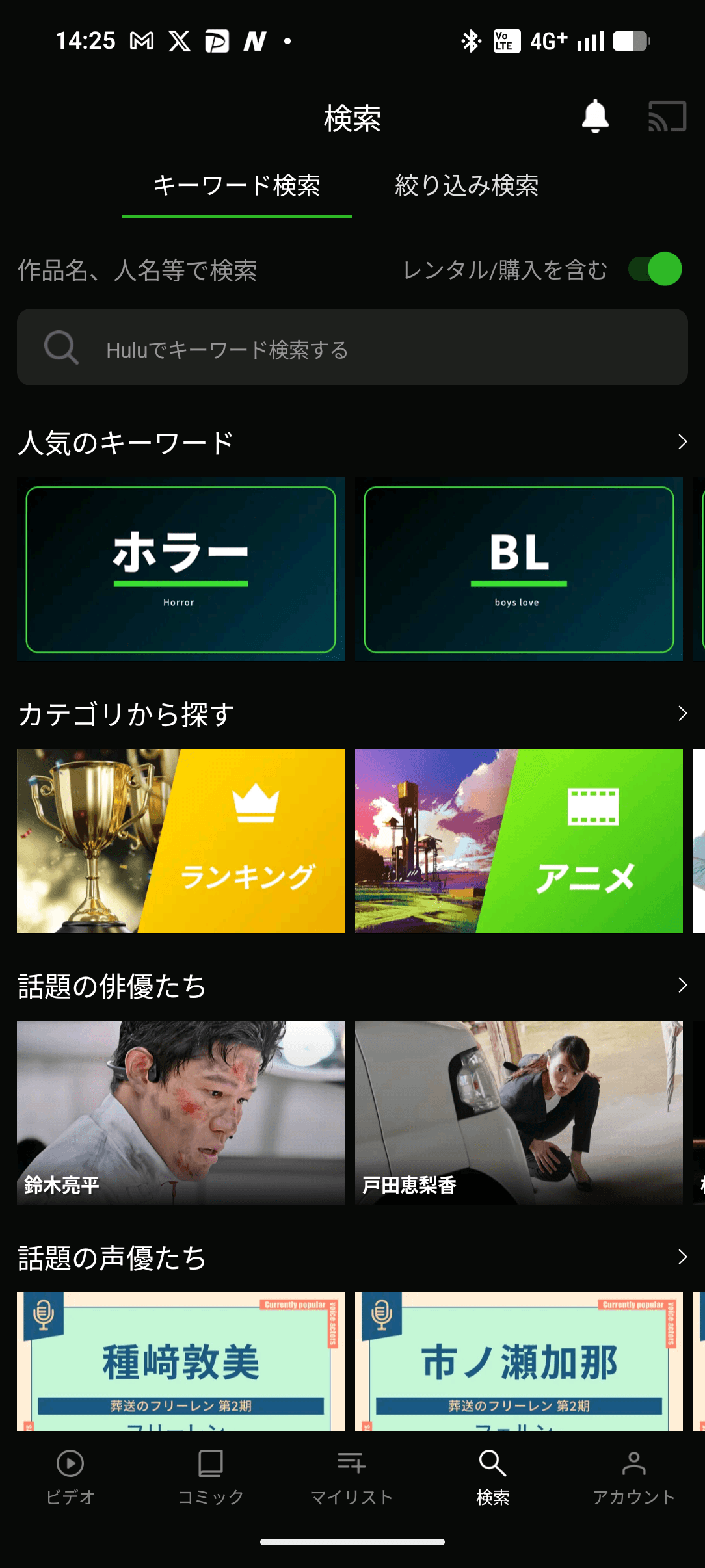Select the 戸田恵梨香 actor thumbnail

pos(519,1112)
